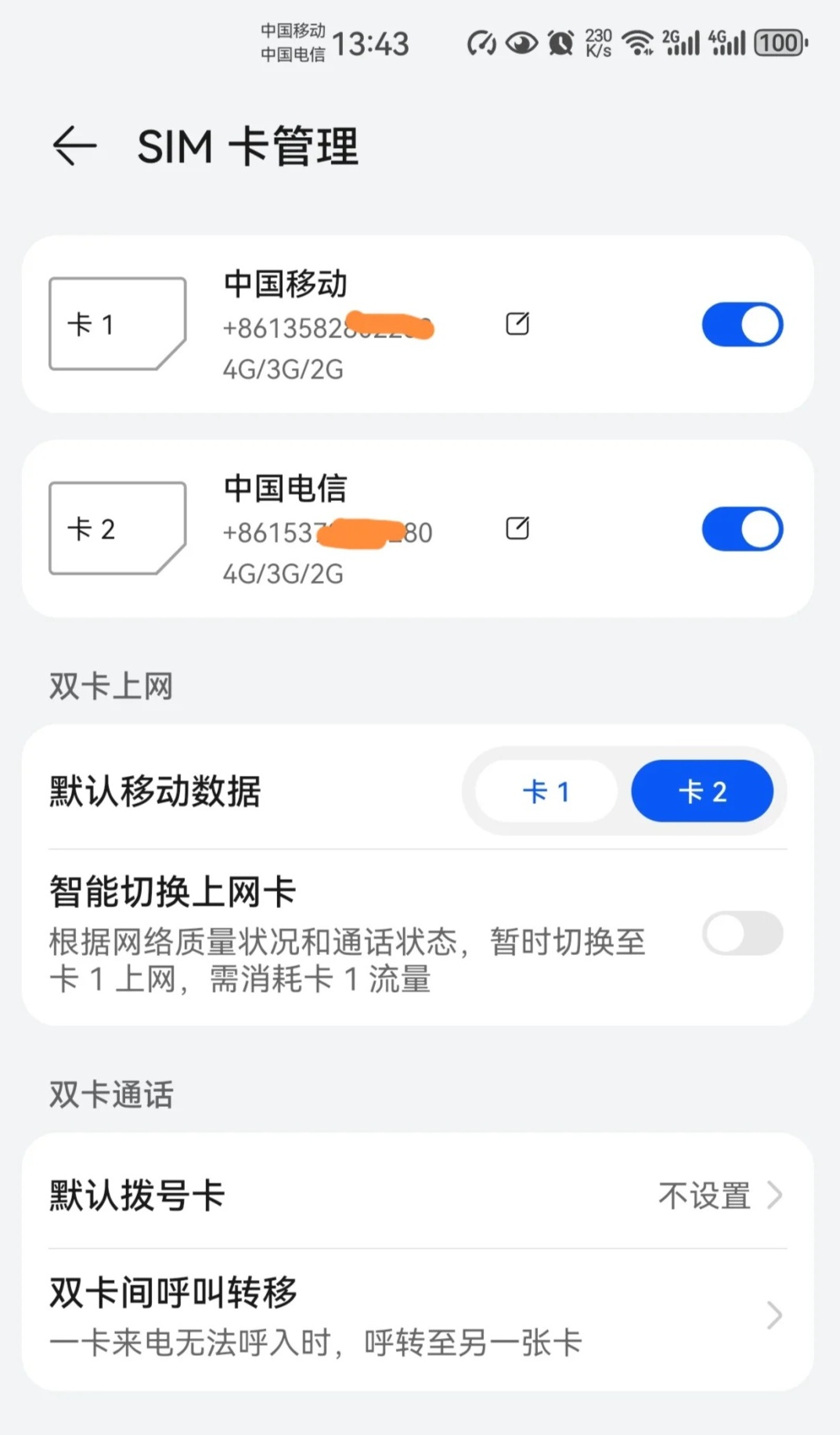Disable the 中国电信 SIM card 2
Screen dimensions: 840x1435
742,530
